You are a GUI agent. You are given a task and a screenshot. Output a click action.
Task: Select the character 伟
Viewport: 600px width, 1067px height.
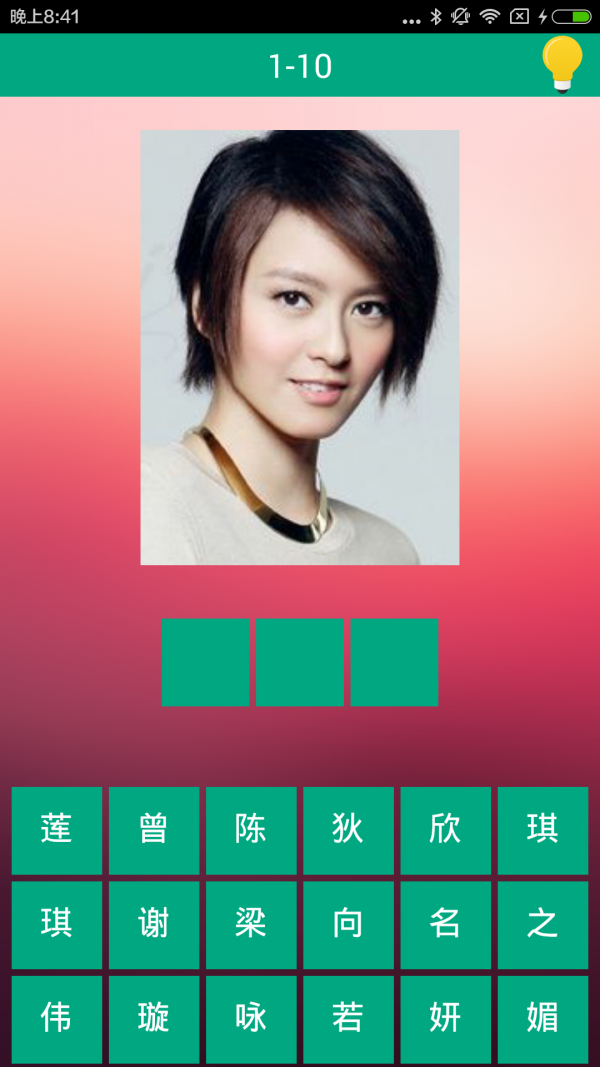tap(57, 1018)
